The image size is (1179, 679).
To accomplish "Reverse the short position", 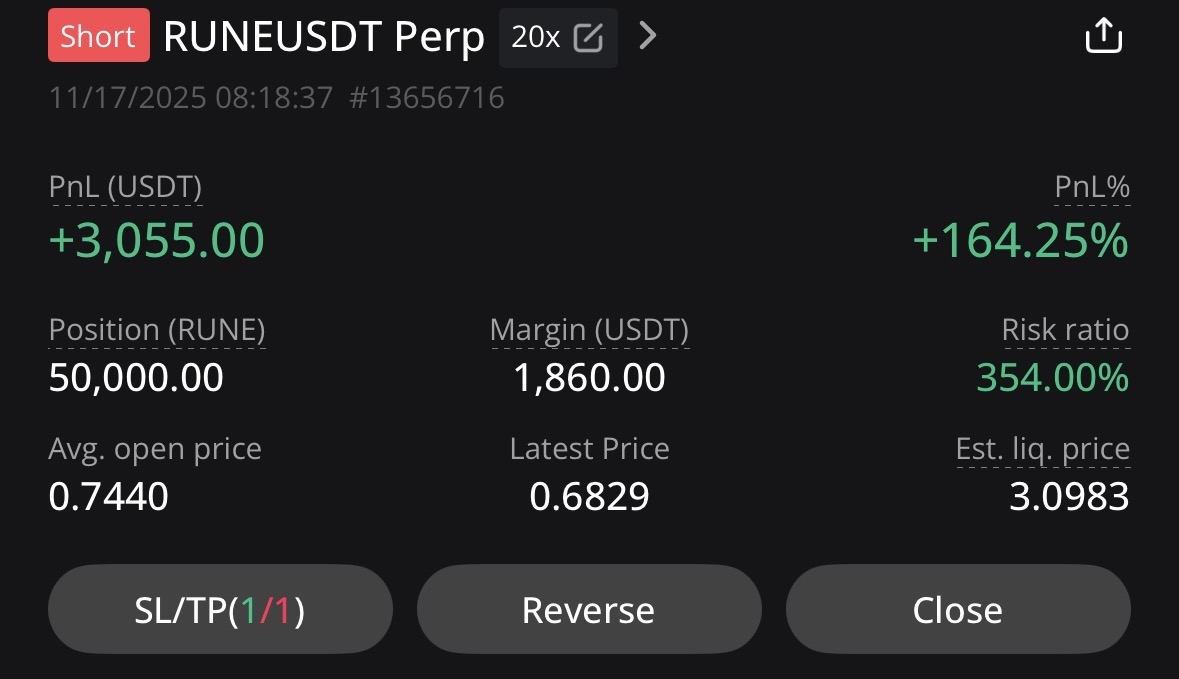I will click(x=588, y=610).
